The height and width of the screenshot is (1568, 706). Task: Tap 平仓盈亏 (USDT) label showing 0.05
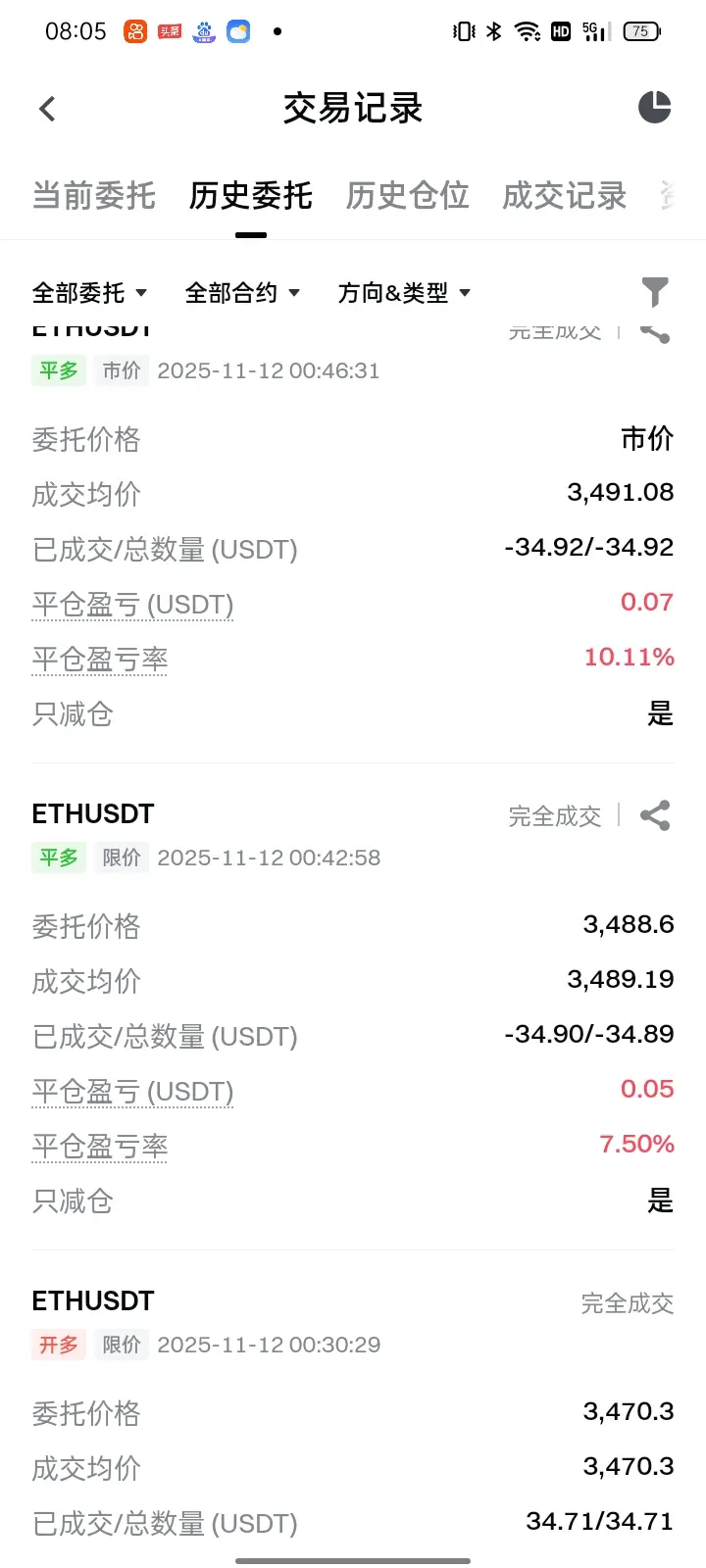click(132, 1092)
